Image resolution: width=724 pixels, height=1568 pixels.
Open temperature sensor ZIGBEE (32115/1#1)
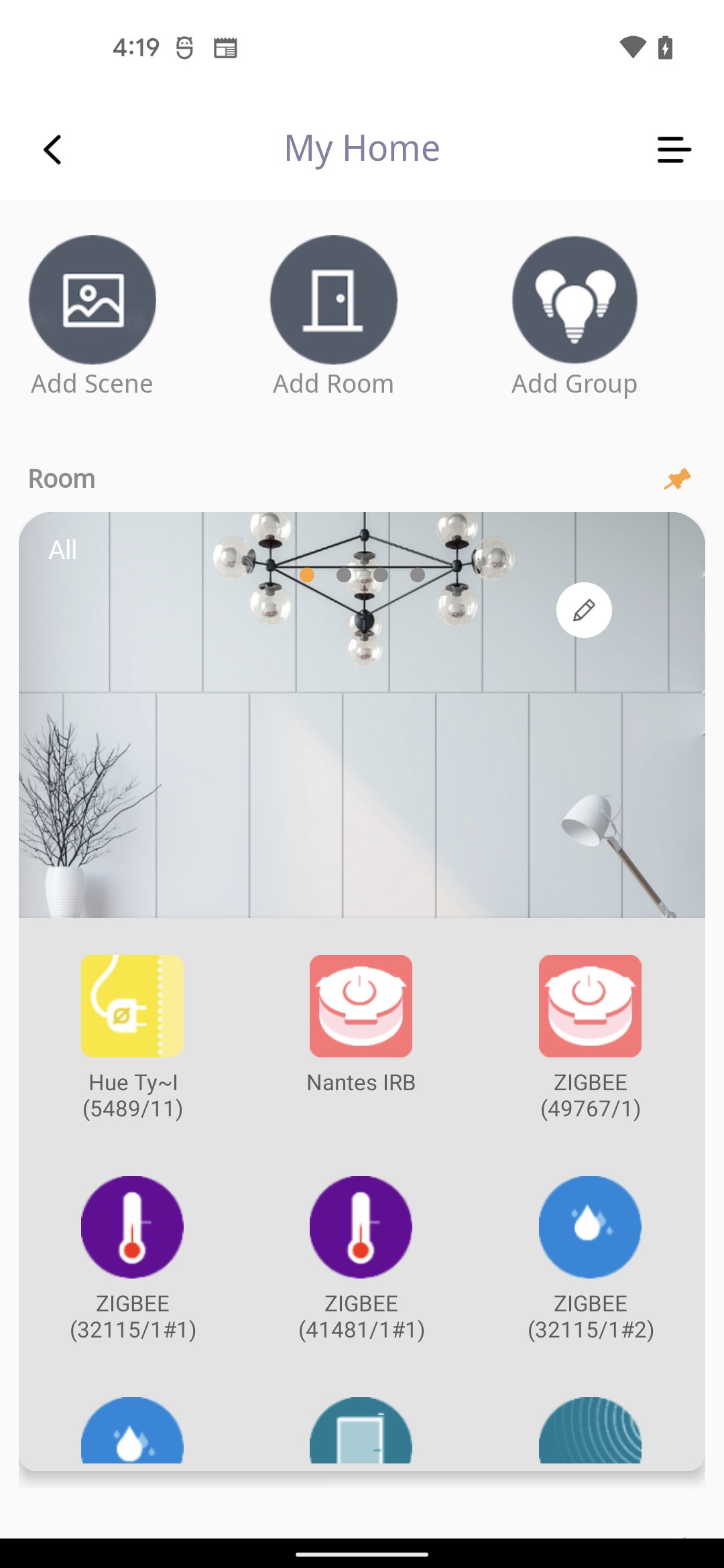(x=132, y=1227)
